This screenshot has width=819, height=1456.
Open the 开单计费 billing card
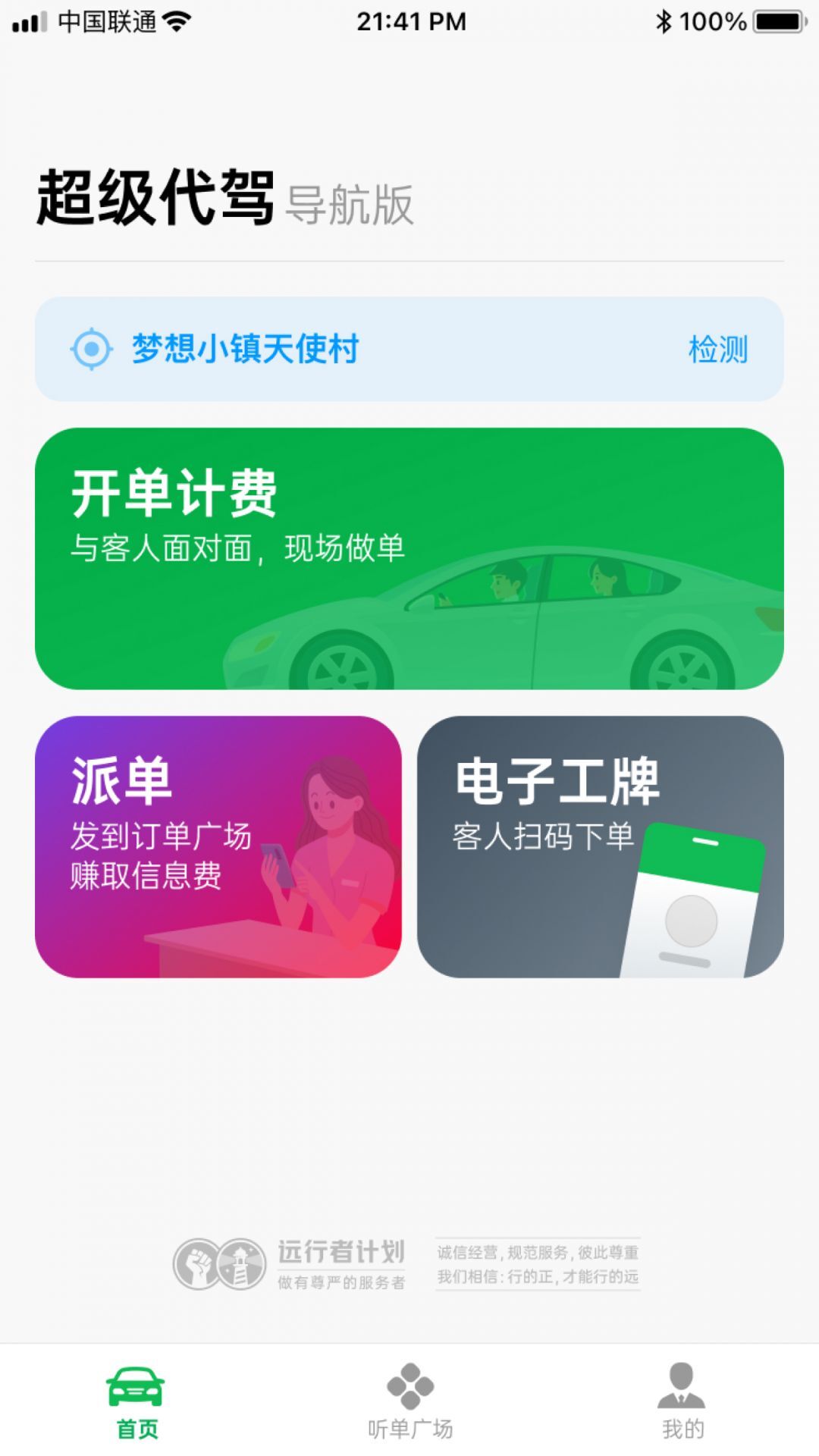click(409, 554)
